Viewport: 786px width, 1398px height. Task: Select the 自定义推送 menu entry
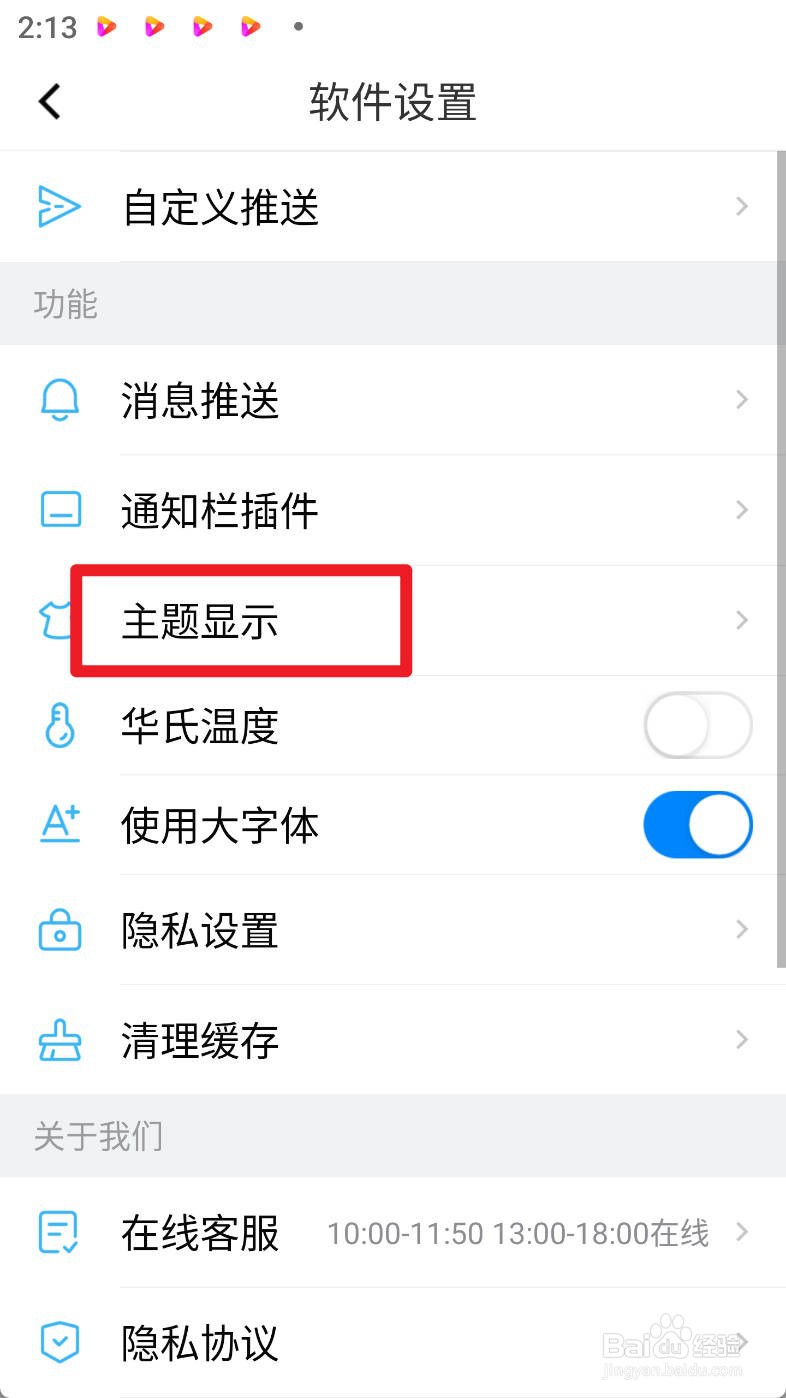219,206
